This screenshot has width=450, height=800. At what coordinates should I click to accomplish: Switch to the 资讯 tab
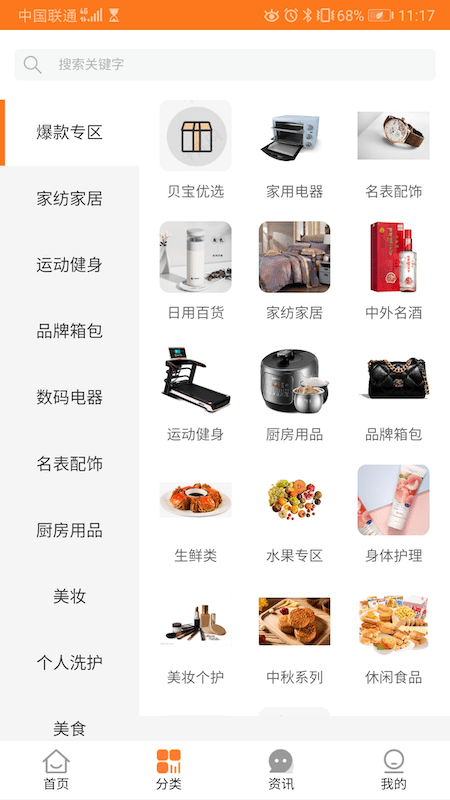(x=281, y=770)
